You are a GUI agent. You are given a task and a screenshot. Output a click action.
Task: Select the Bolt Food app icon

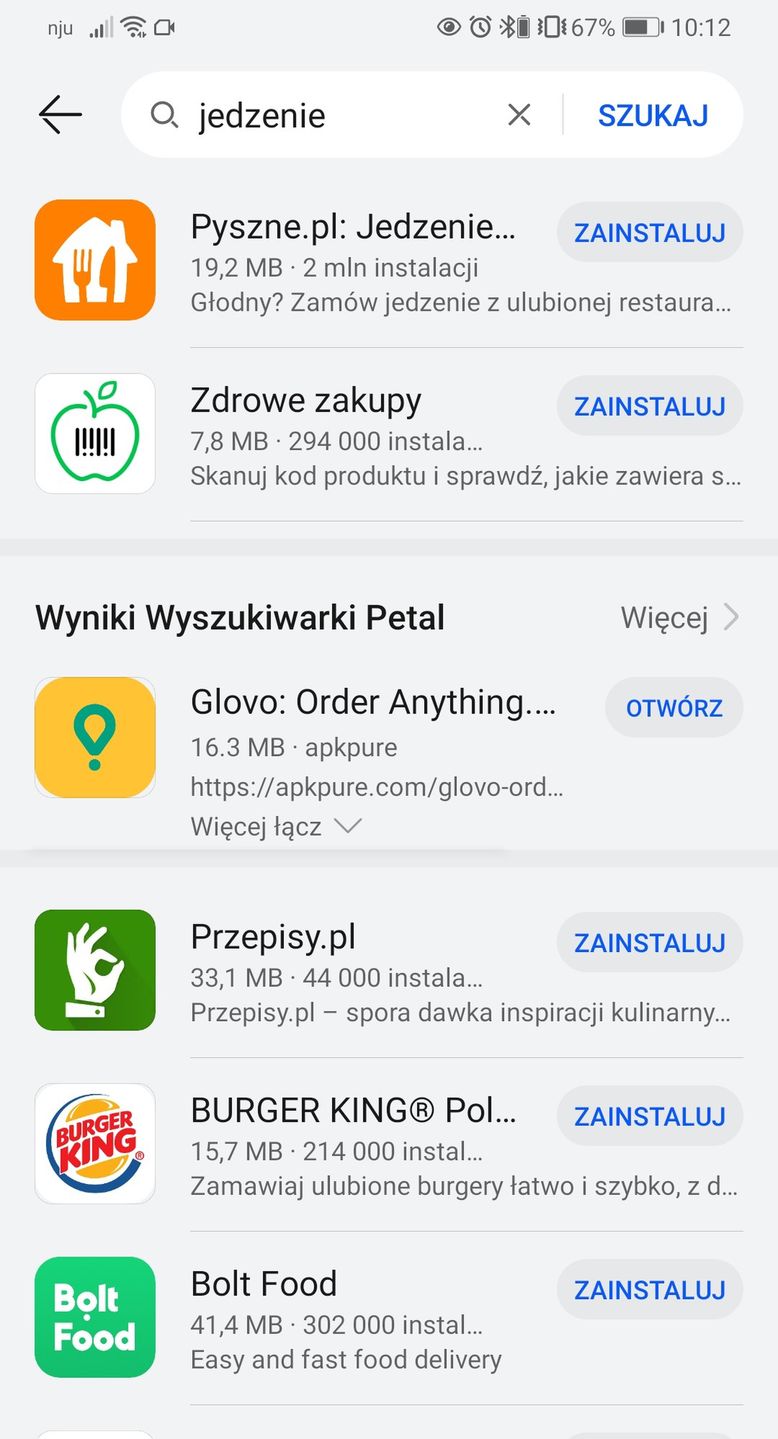pyautogui.click(x=95, y=1316)
